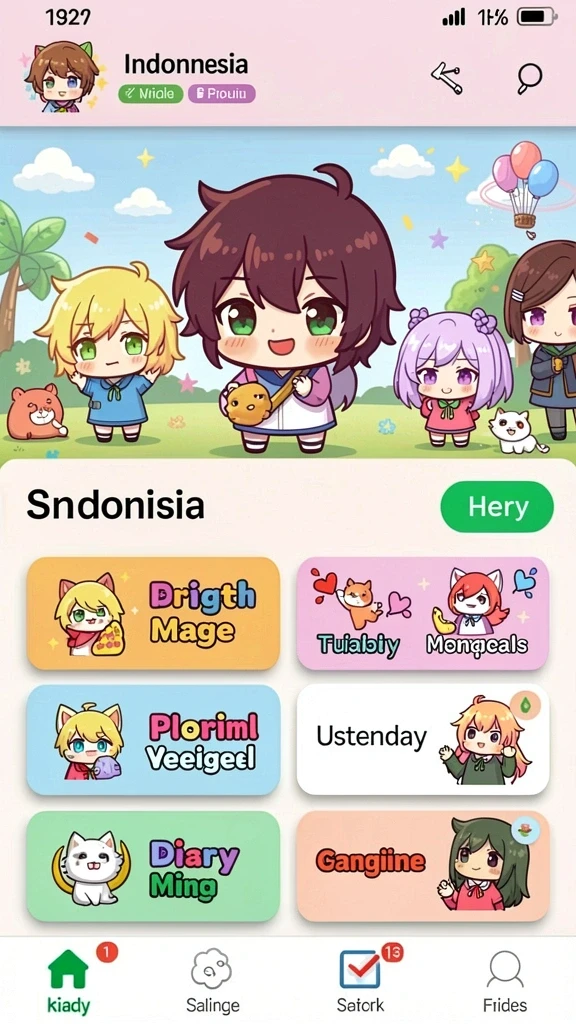Open the Ustenday card
Screen dimensions: 576x1024
(x=423, y=739)
